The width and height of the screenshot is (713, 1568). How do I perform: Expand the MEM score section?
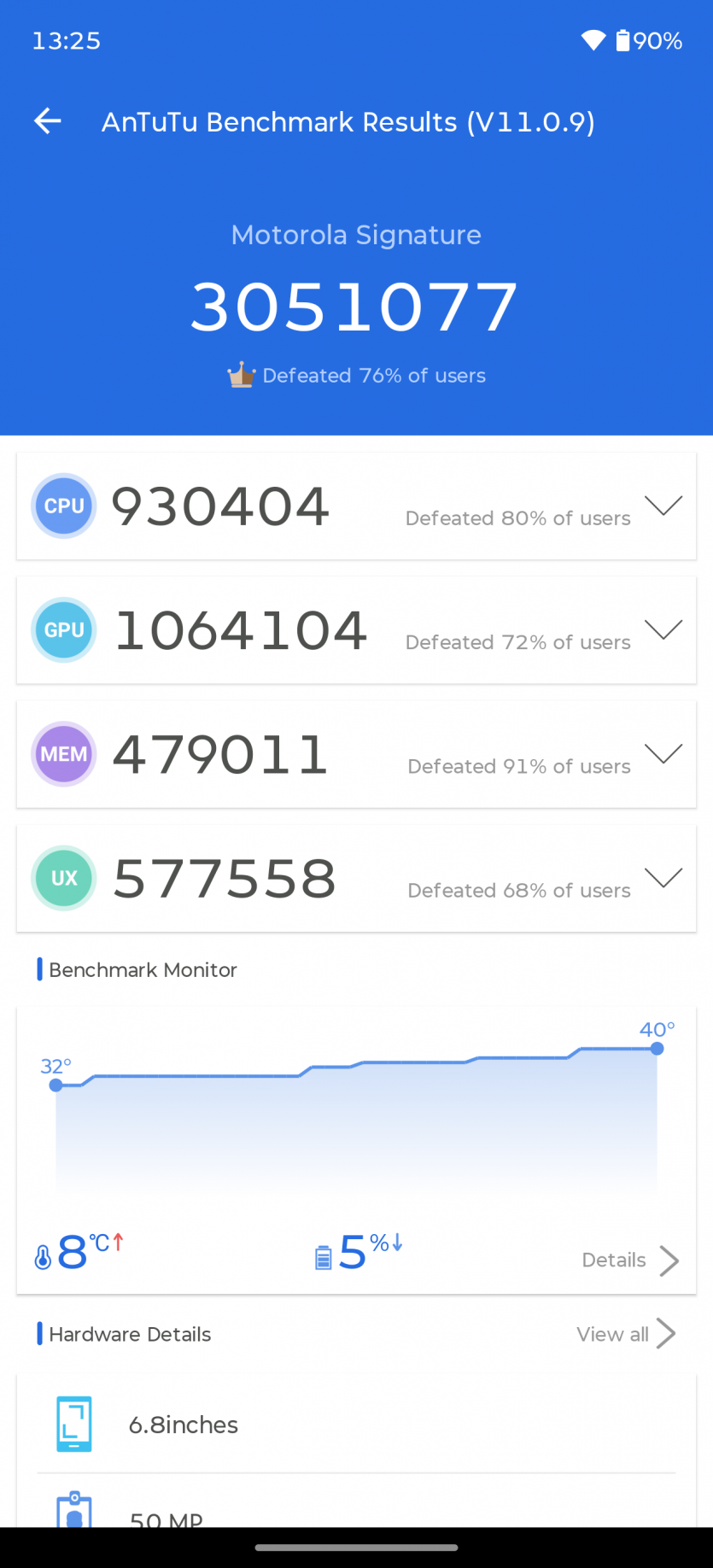(x=663, y=753)
